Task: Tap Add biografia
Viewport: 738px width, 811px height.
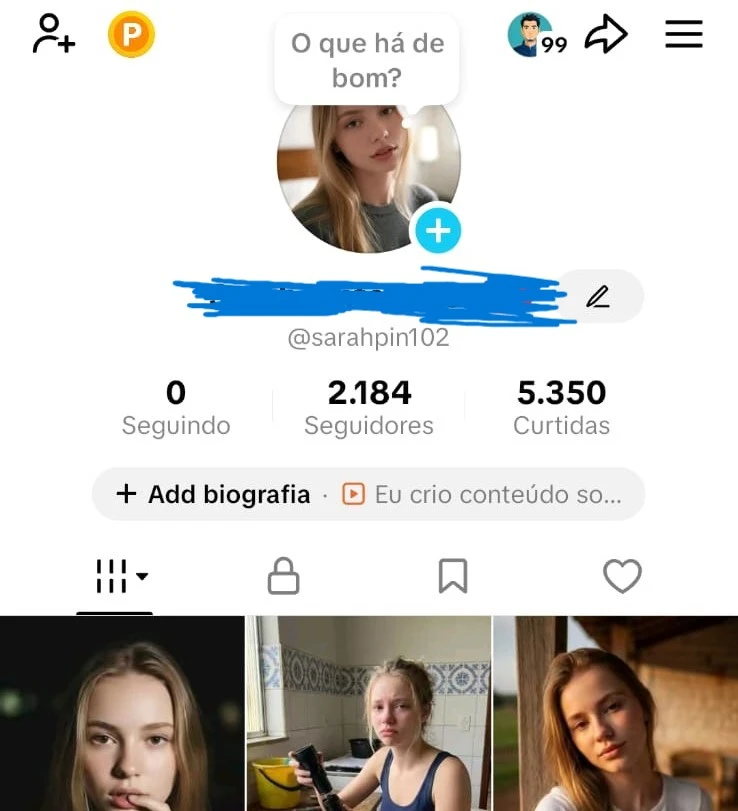Action: tap(214, 494)
